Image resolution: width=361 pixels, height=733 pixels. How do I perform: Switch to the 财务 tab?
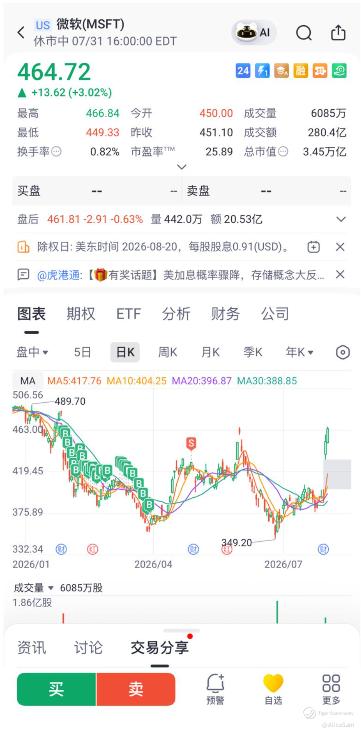225,314
